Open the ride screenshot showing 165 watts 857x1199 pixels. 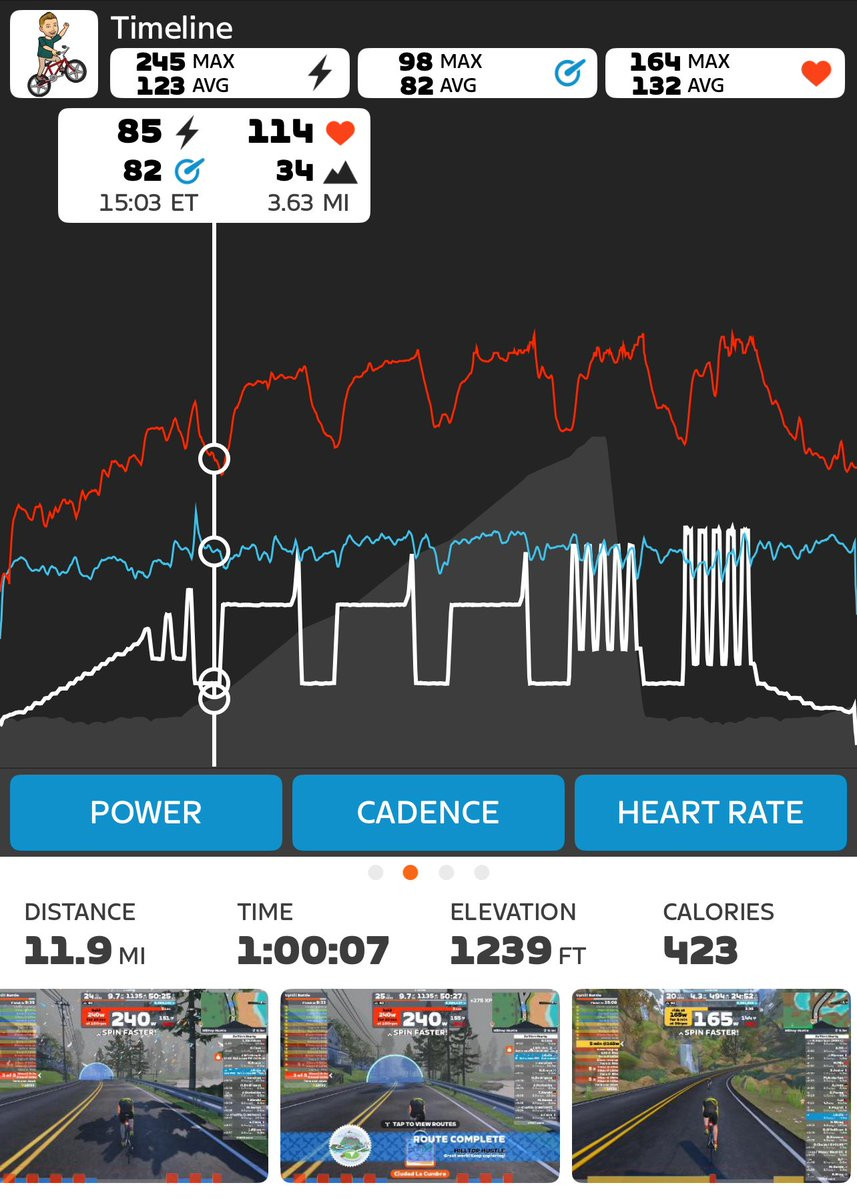click(711, 1086)
